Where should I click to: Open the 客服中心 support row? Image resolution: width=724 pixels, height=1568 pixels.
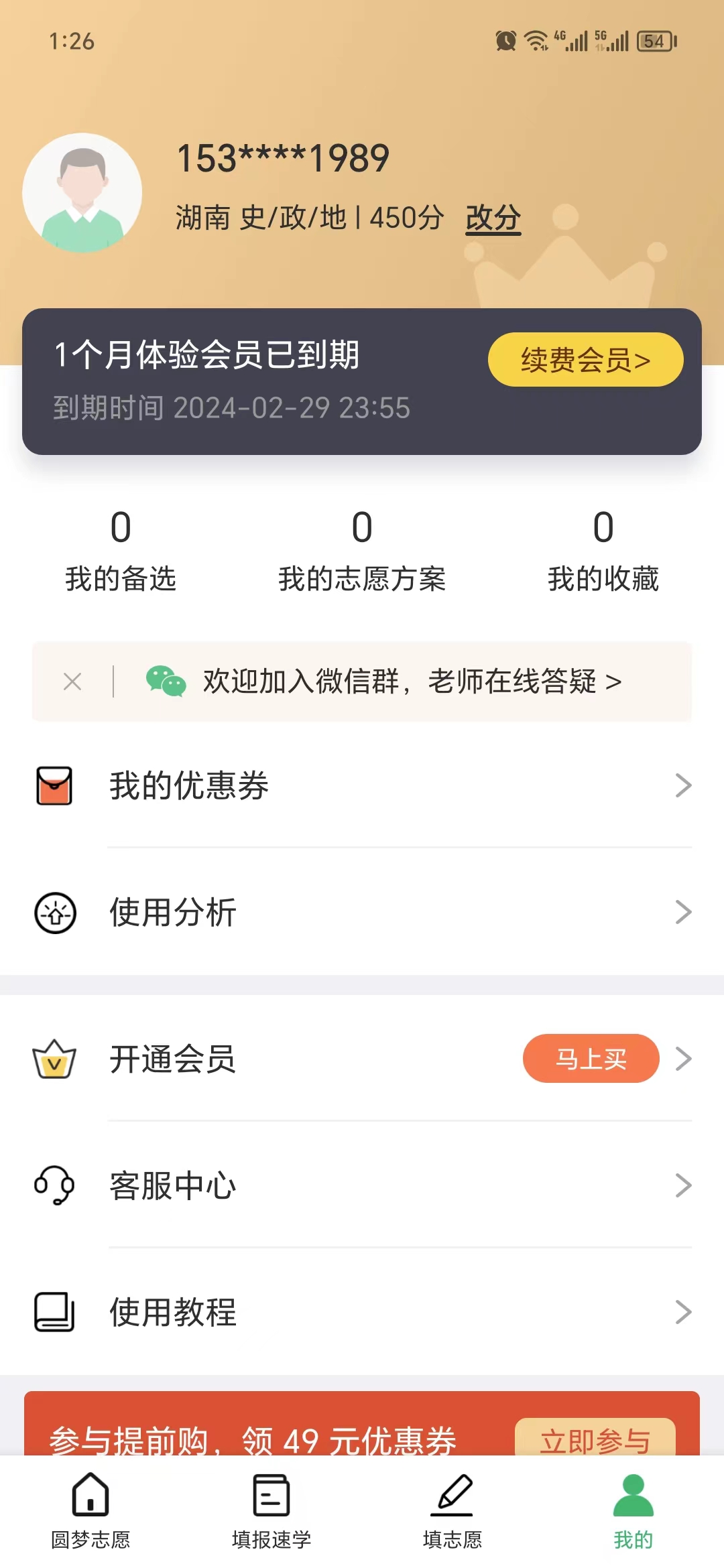click(362, 1185)
